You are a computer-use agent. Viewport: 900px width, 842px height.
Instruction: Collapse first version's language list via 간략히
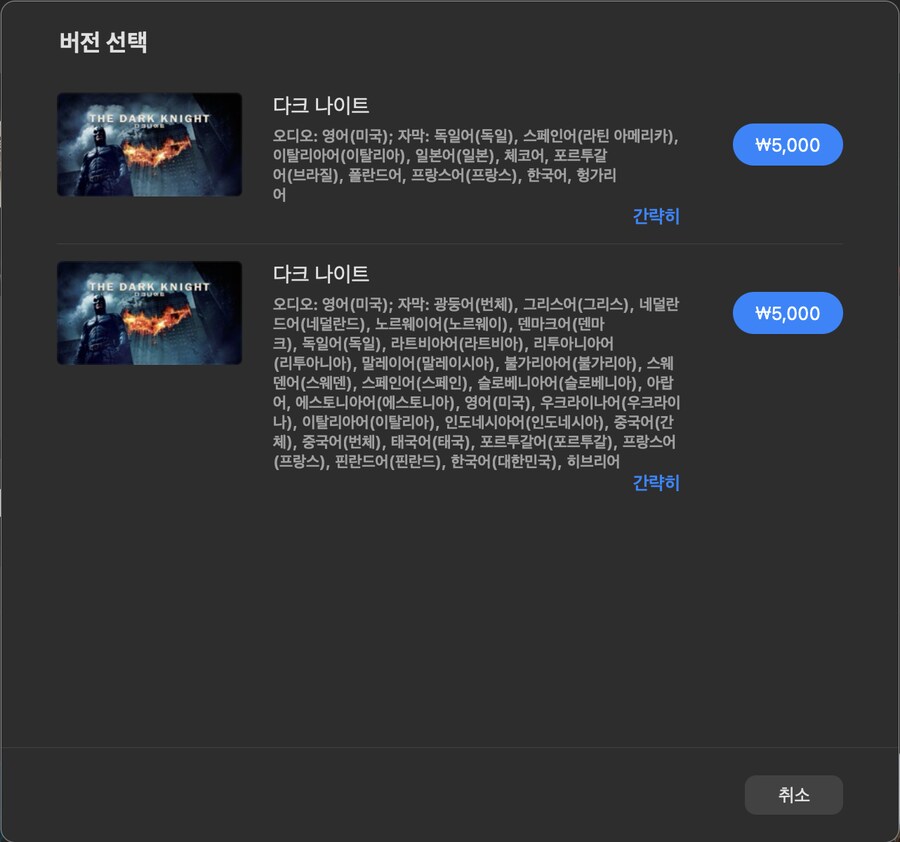(656, 216)
